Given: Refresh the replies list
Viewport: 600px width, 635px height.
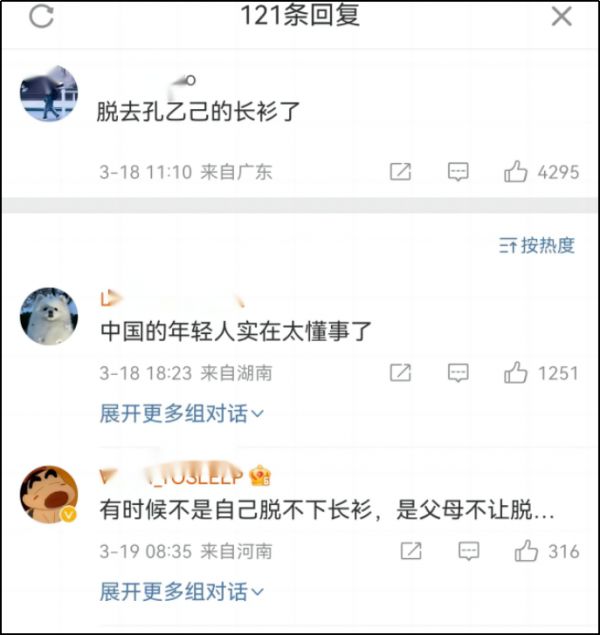Looking at the screenshot, I should [41, 17].
